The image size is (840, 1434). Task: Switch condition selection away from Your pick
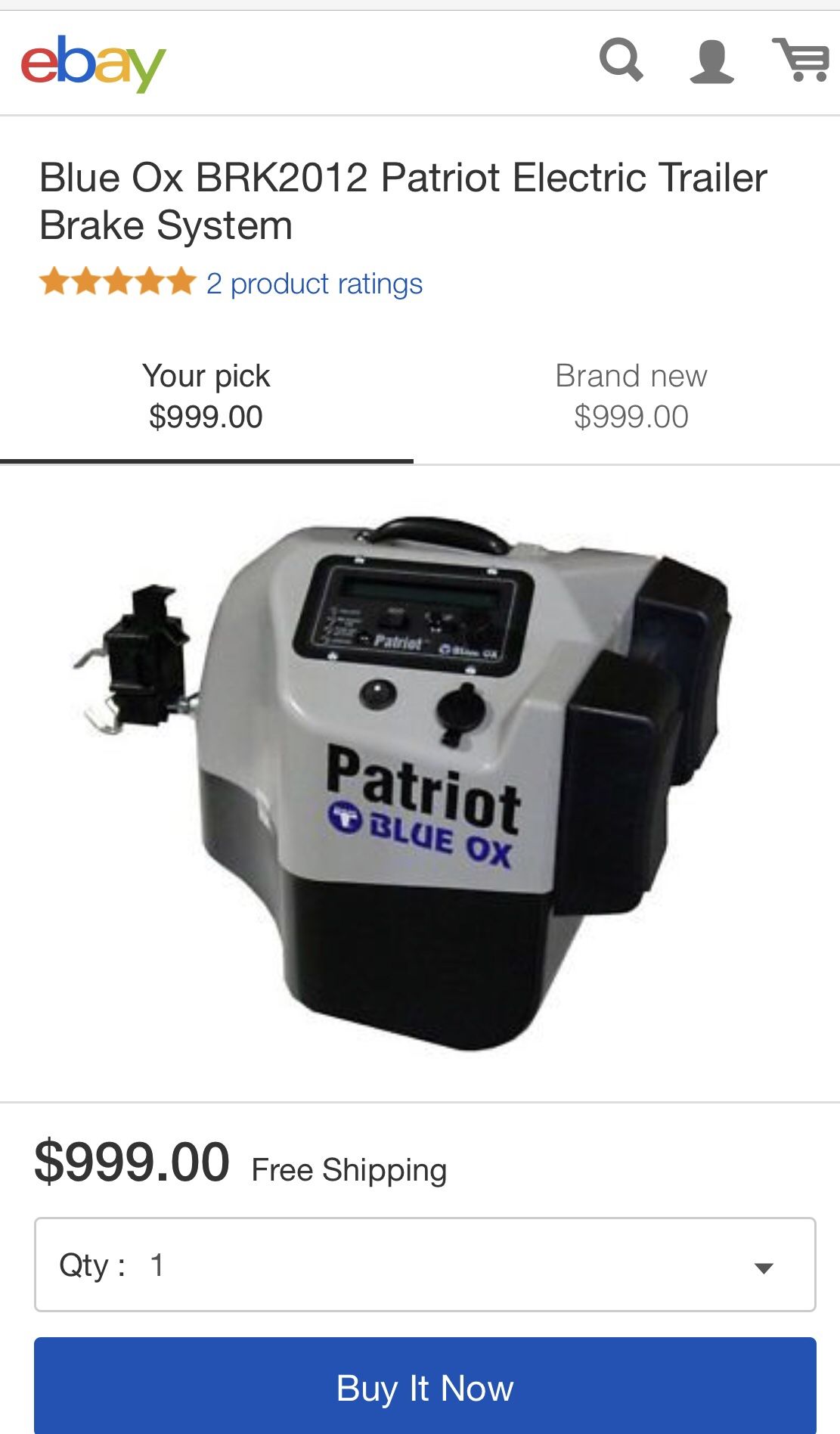[x=632, y=393]
